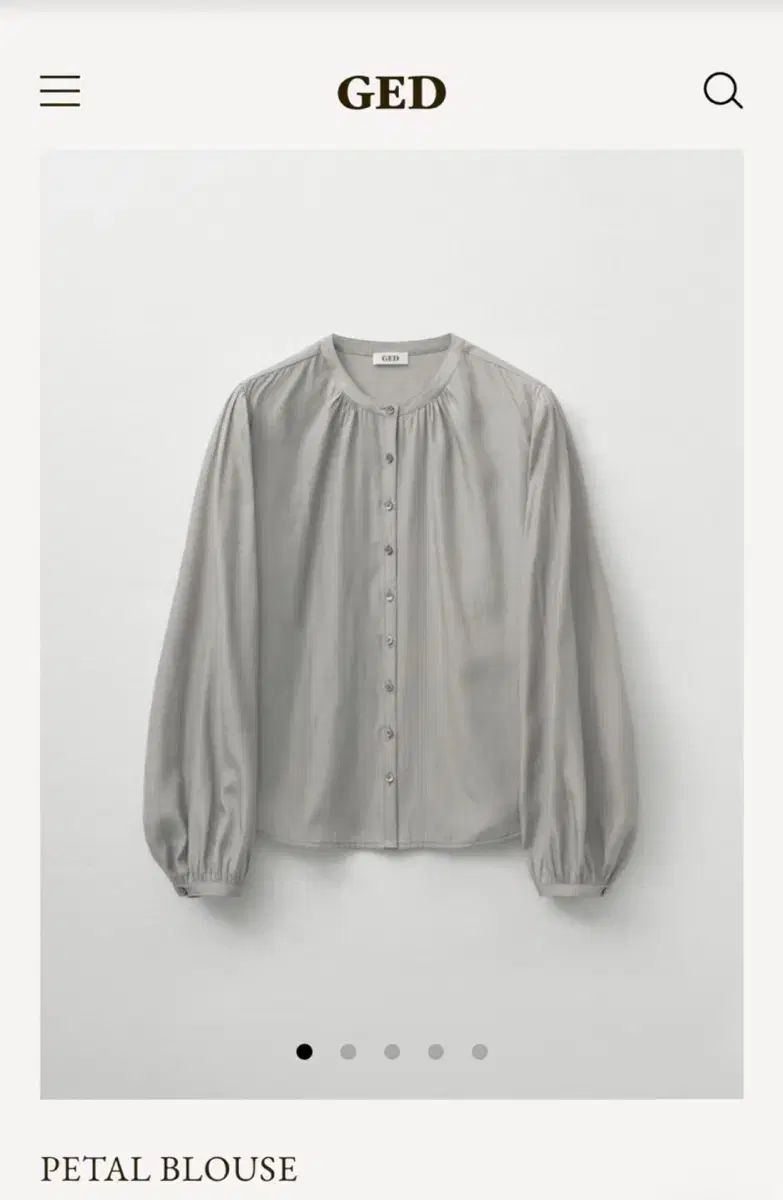Jump to the second product image dot
783x1200 pixels.
point(348,1052)
